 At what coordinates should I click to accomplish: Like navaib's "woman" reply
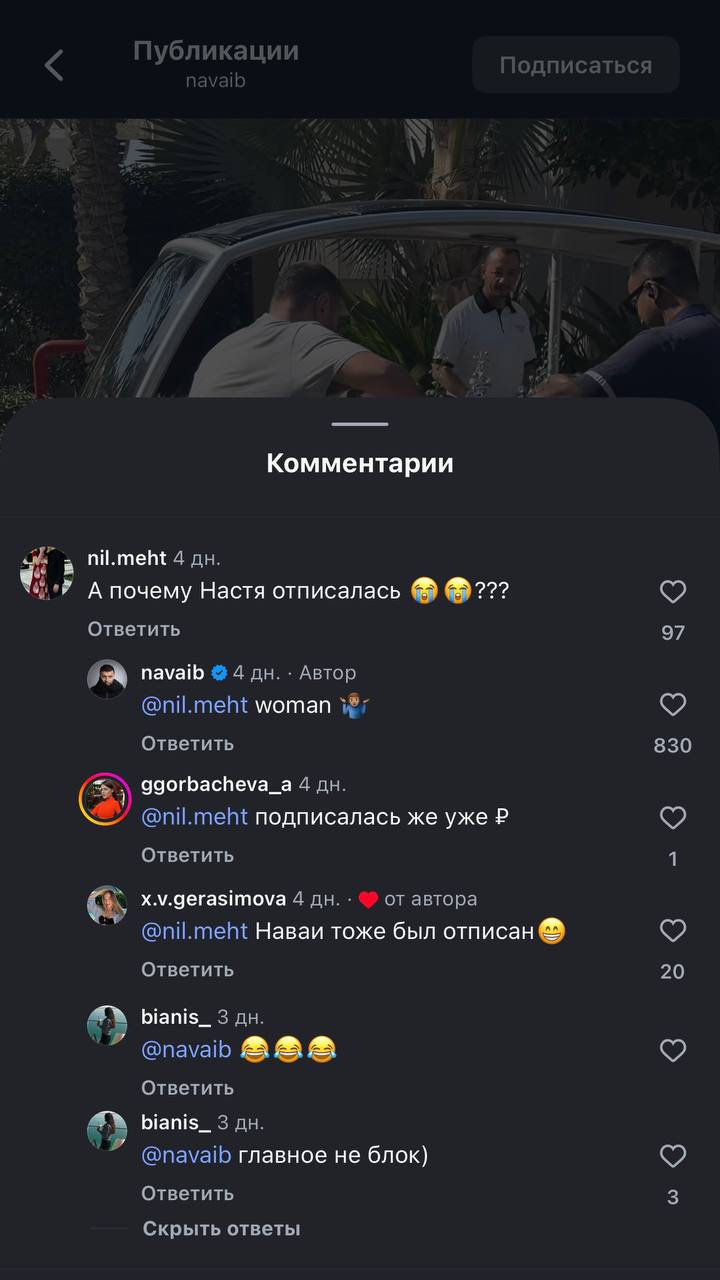coord(673,705)
